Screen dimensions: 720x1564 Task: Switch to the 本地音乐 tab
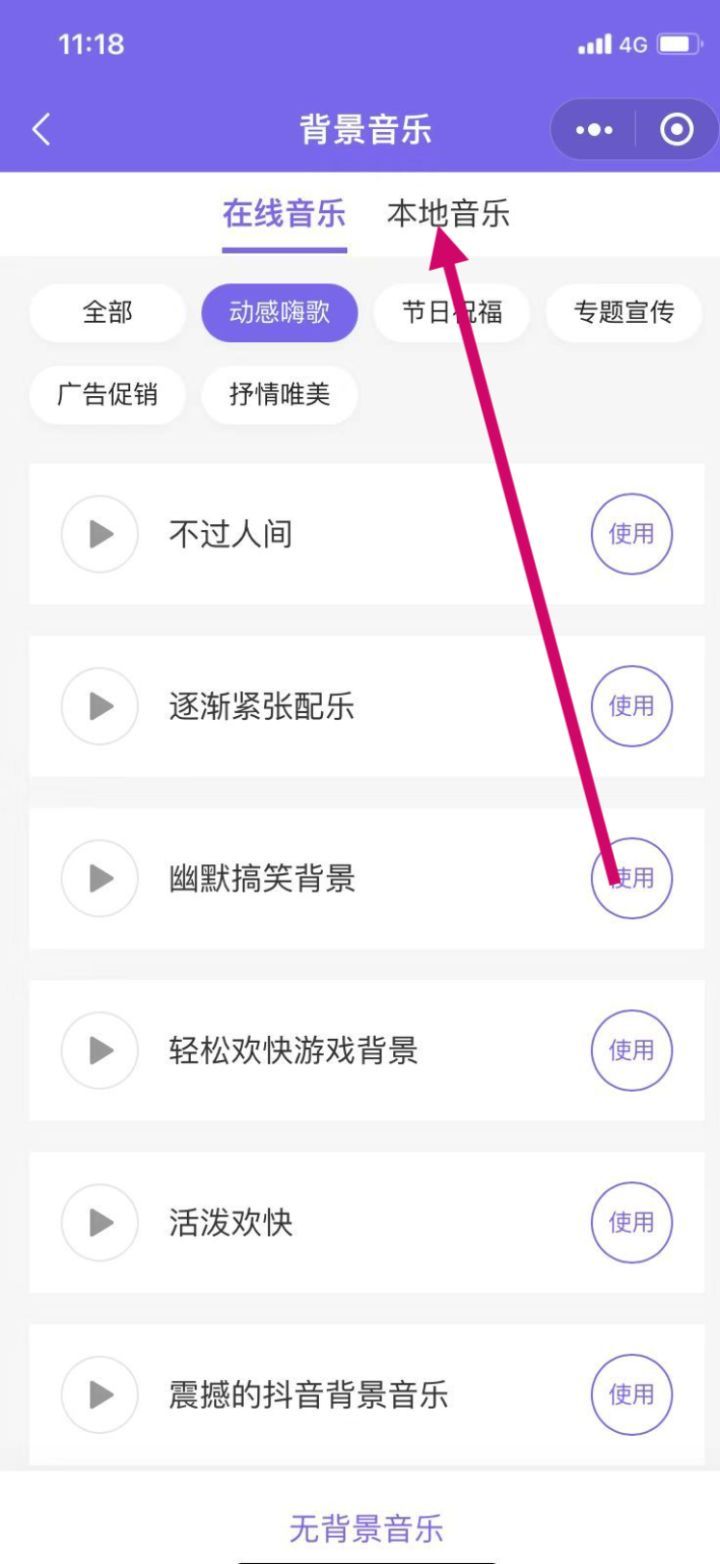[448, 213]
